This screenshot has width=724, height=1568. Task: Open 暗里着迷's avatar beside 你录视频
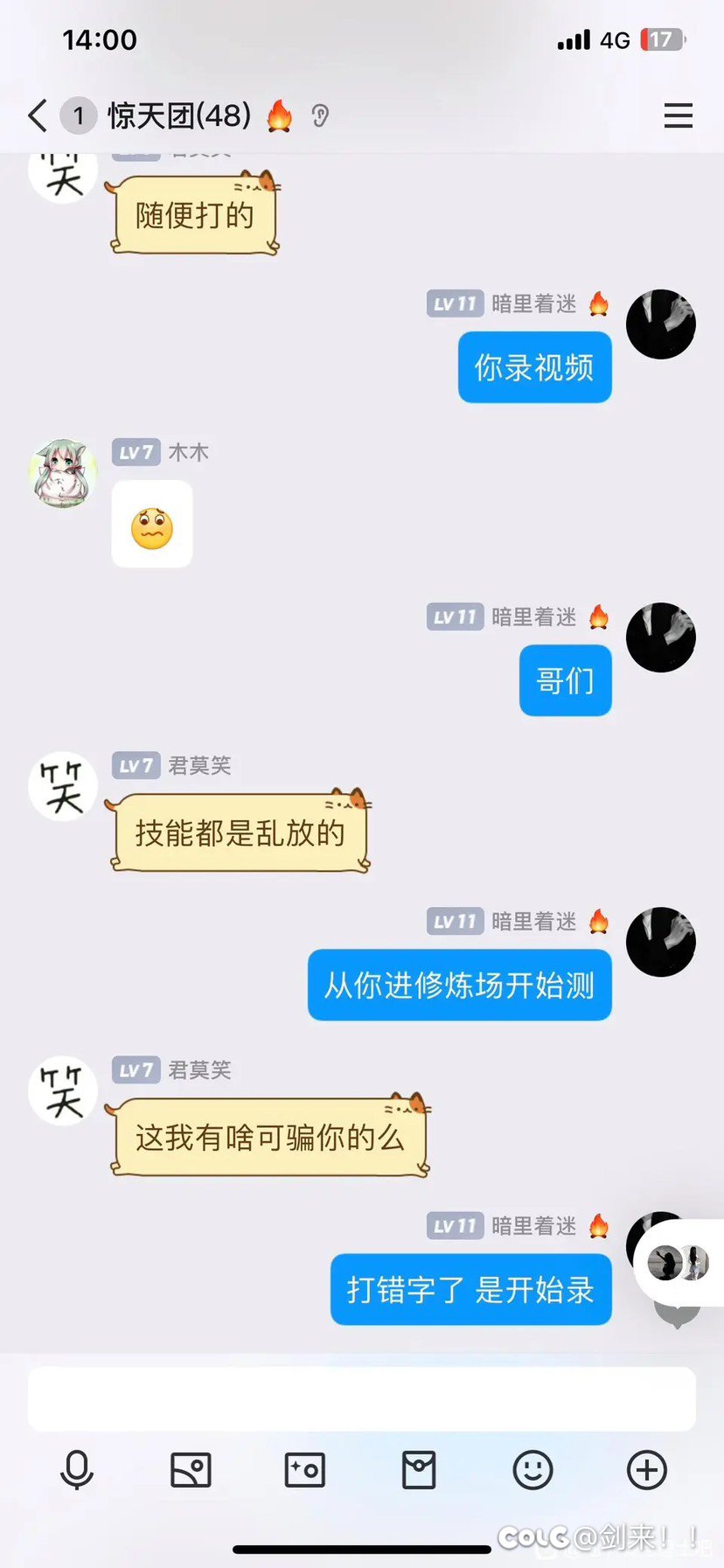coord(661,324)
